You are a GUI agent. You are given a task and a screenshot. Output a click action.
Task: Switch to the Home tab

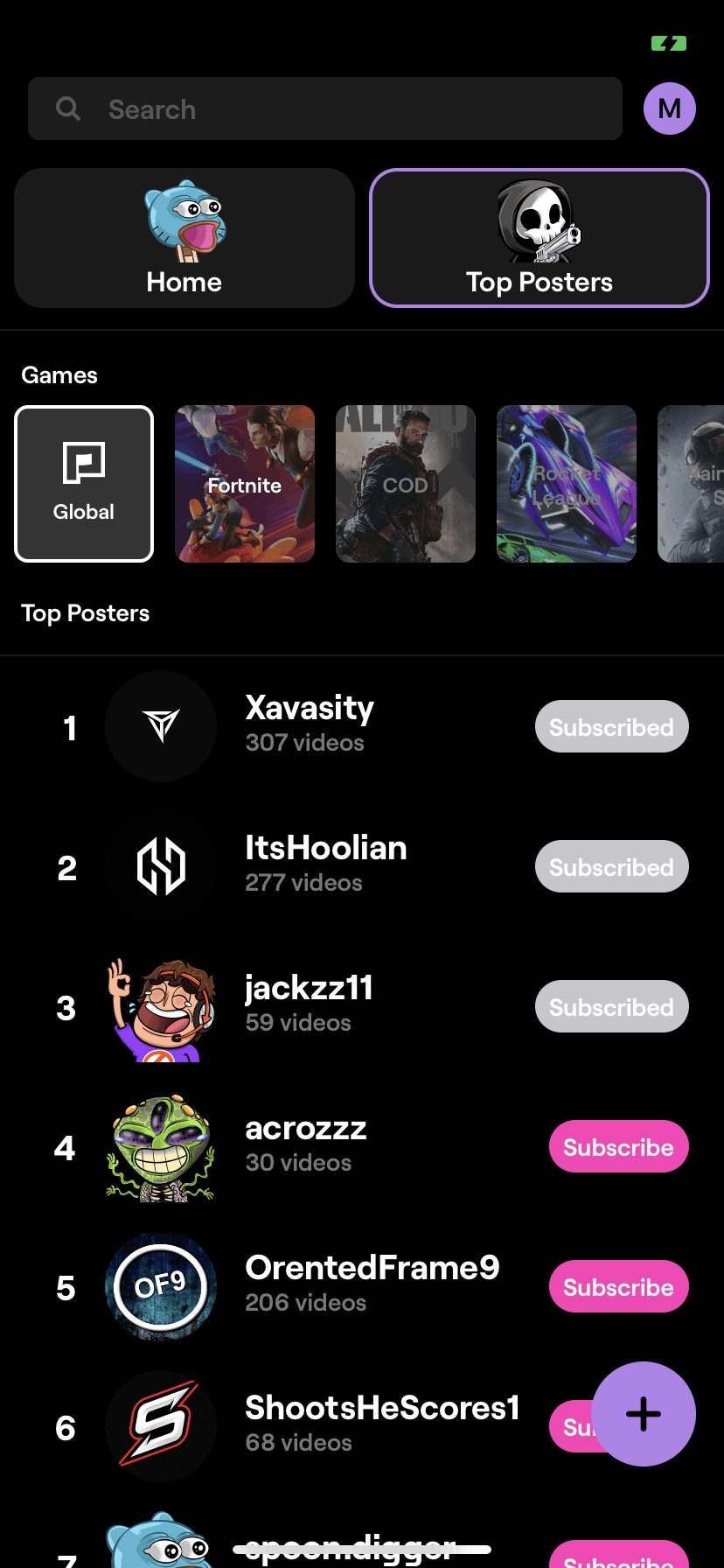coord(184,238)
